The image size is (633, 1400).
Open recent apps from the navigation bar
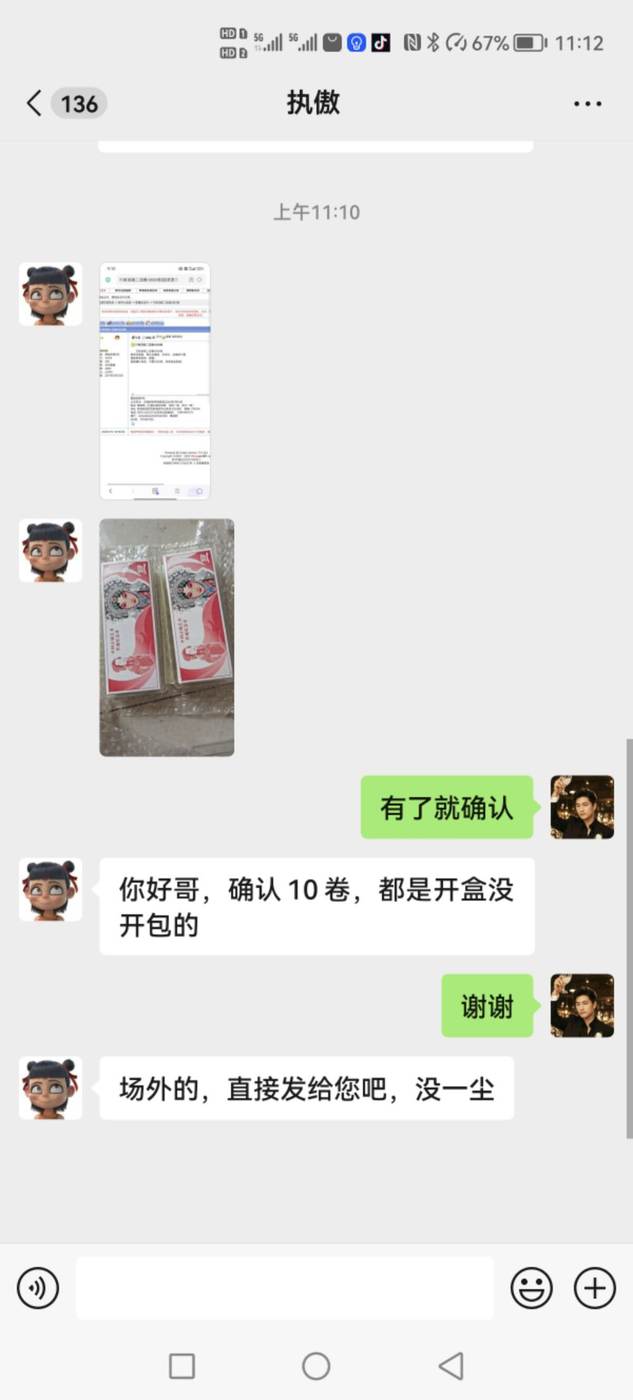pos(182,1366)
